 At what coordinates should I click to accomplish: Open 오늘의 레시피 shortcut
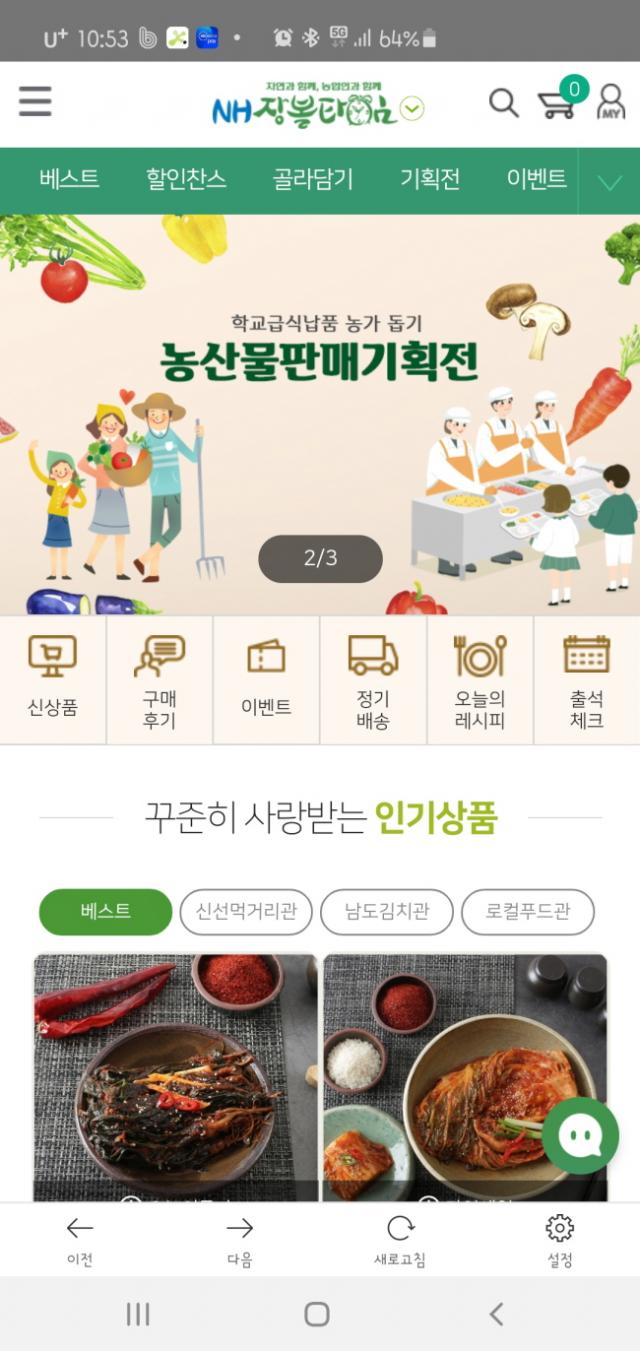pos(480,680)
